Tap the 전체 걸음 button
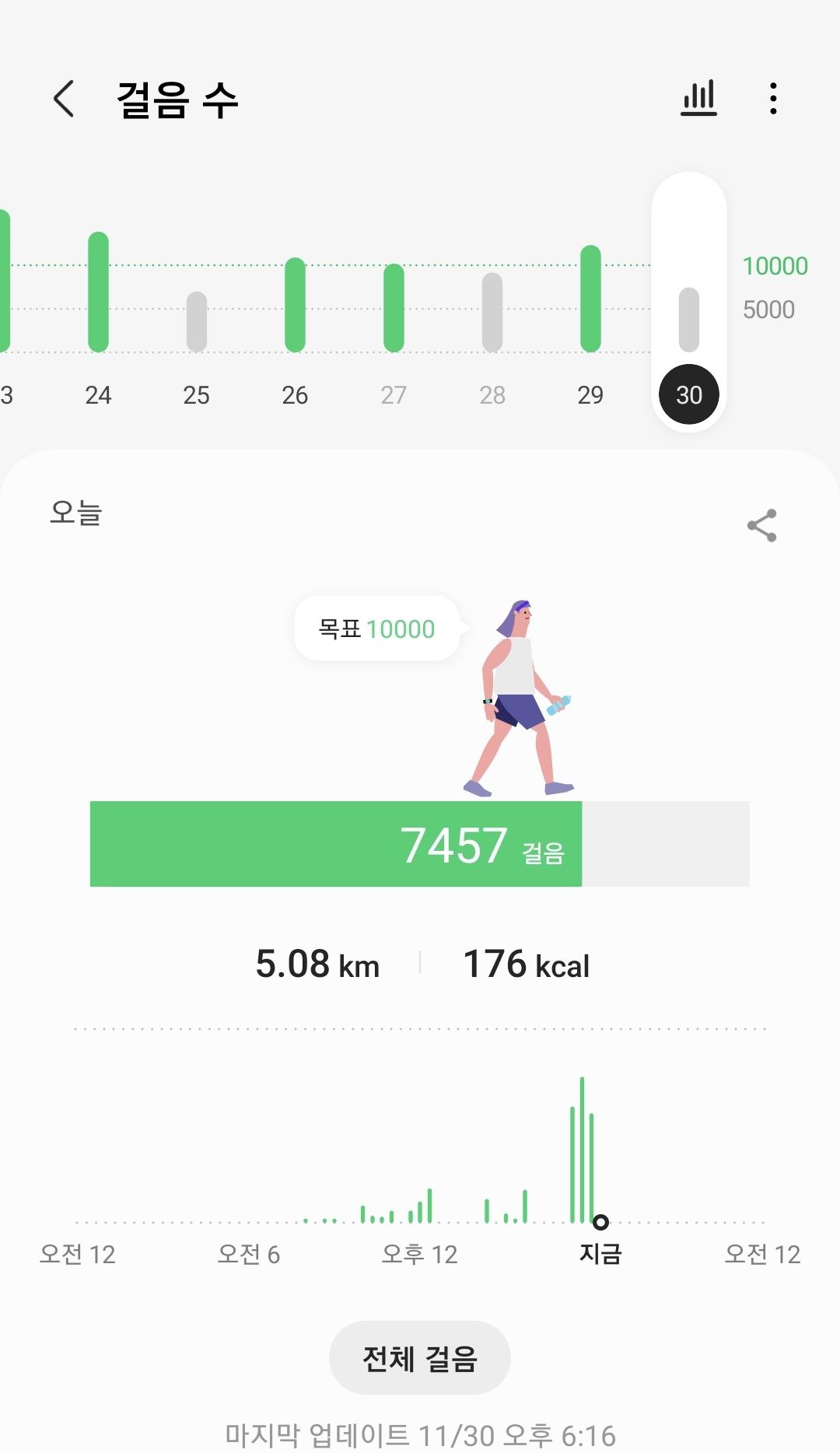This screenshot has height=1453, width=840. [419, 1358]
